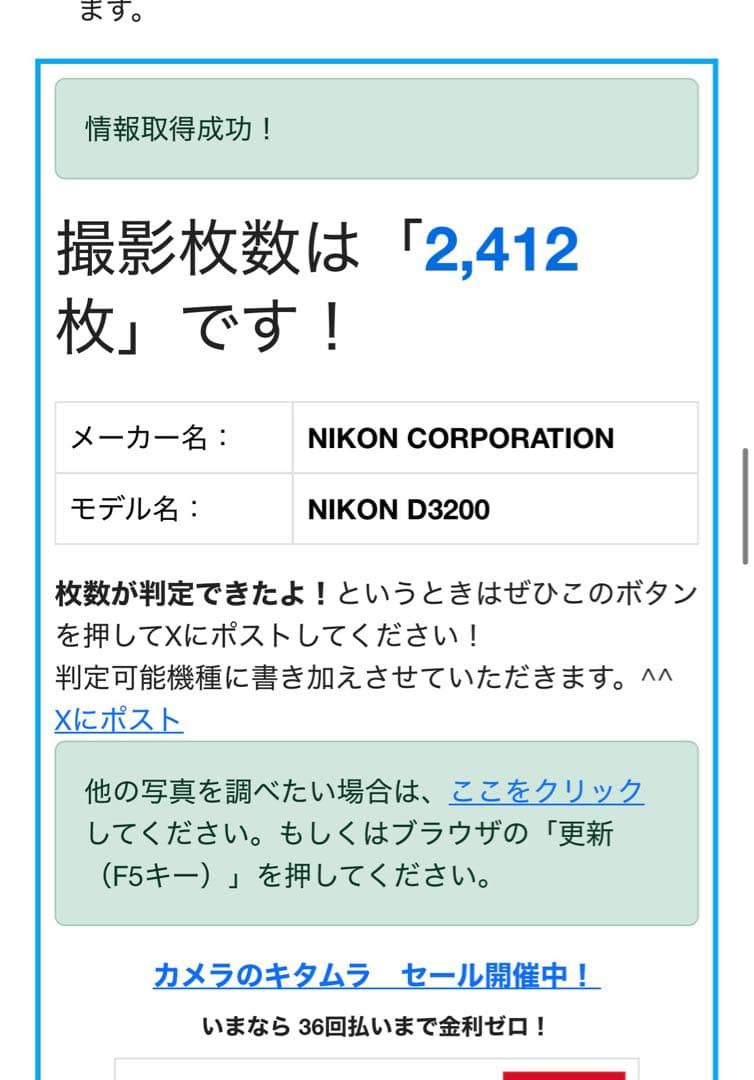Click the モデル名 table label
754x1080 pixels.
tap(130, 508)
